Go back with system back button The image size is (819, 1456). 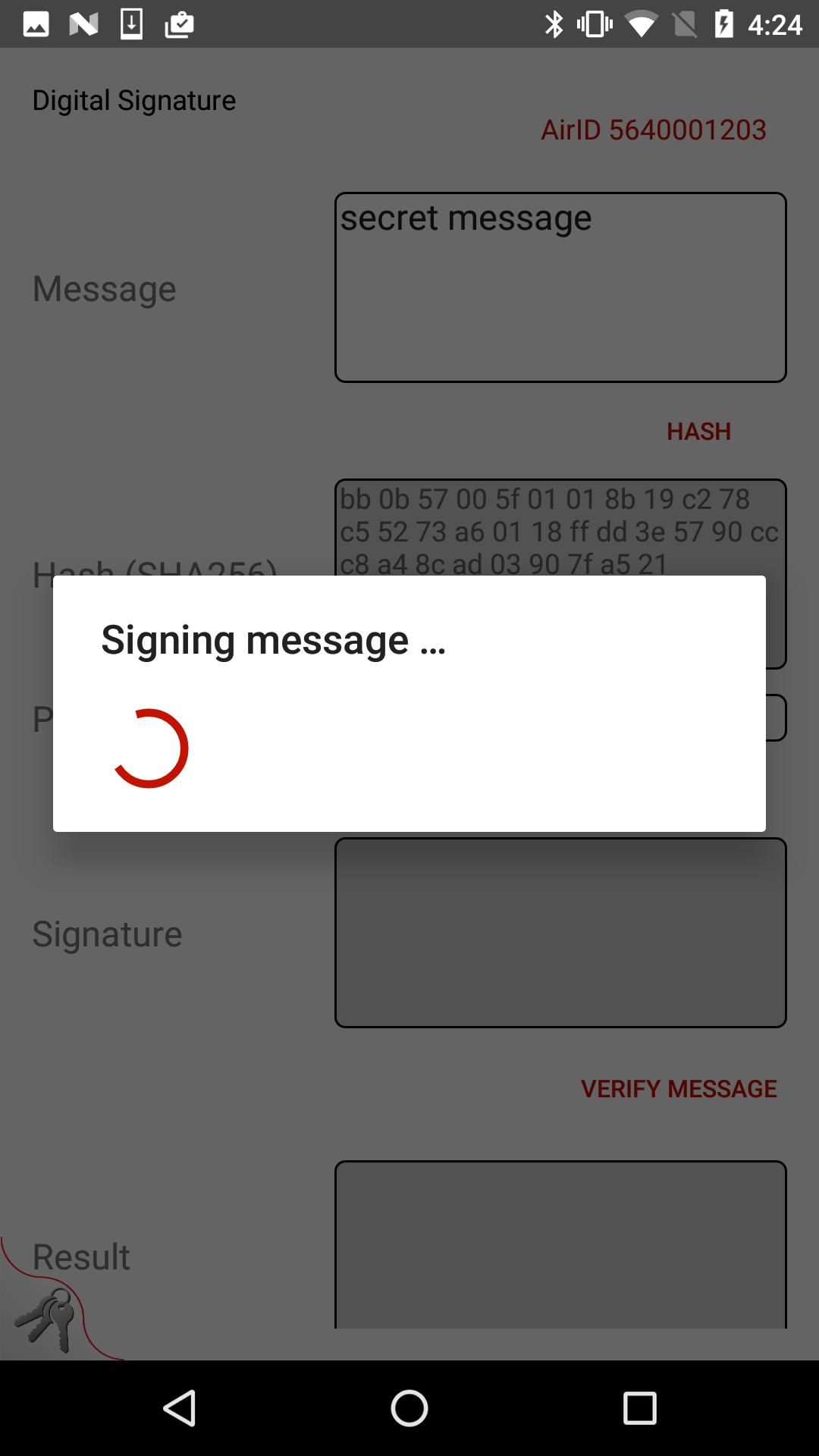(180, 1408)
